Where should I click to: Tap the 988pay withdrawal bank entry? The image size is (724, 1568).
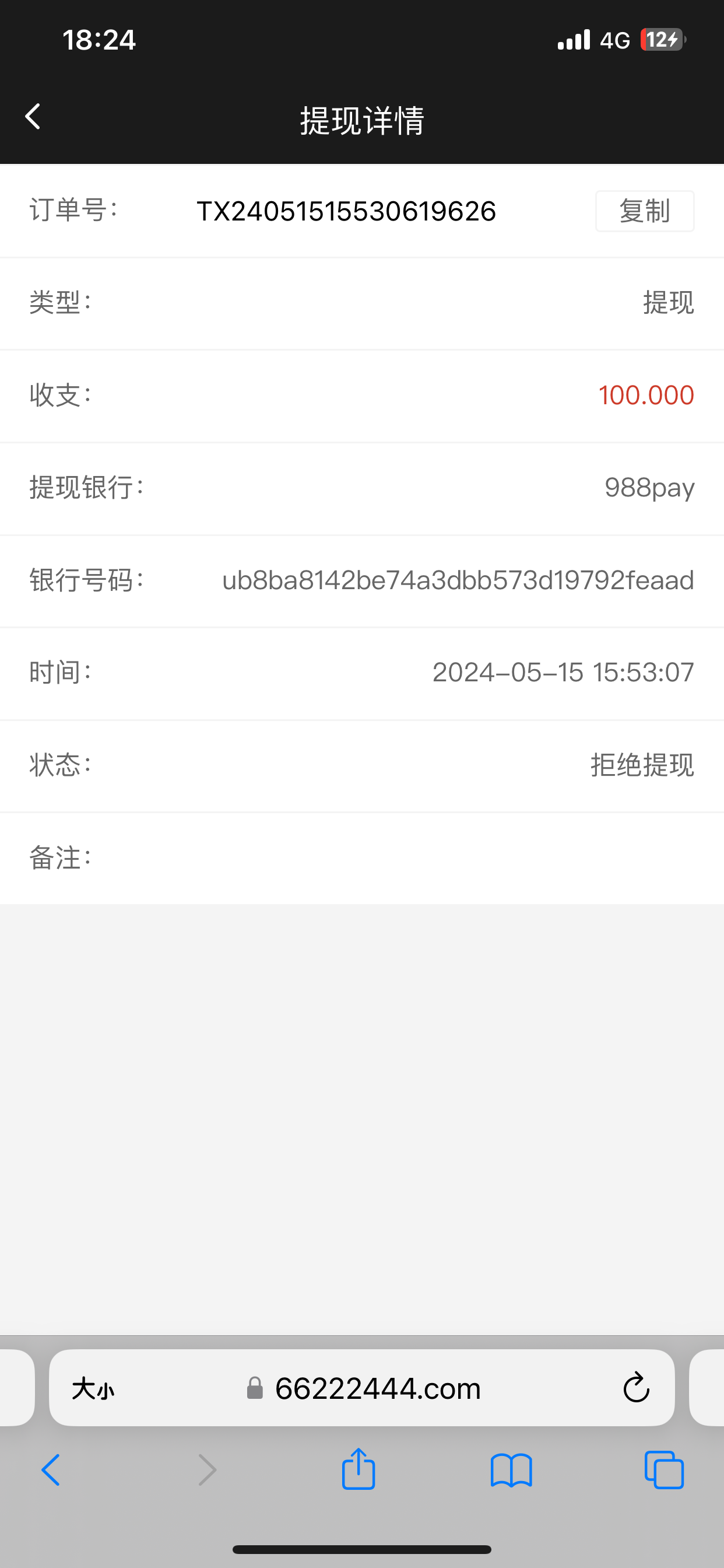tap(649, 488)
